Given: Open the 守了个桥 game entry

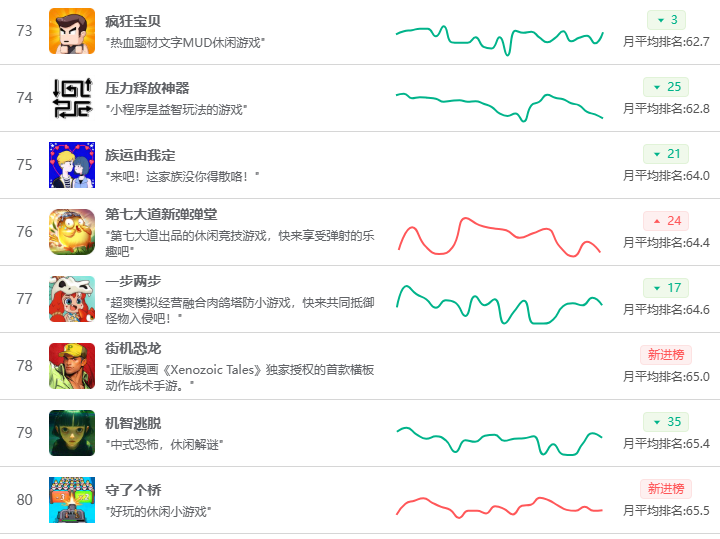Looking at the screenshot, I should tap(133, 490).
